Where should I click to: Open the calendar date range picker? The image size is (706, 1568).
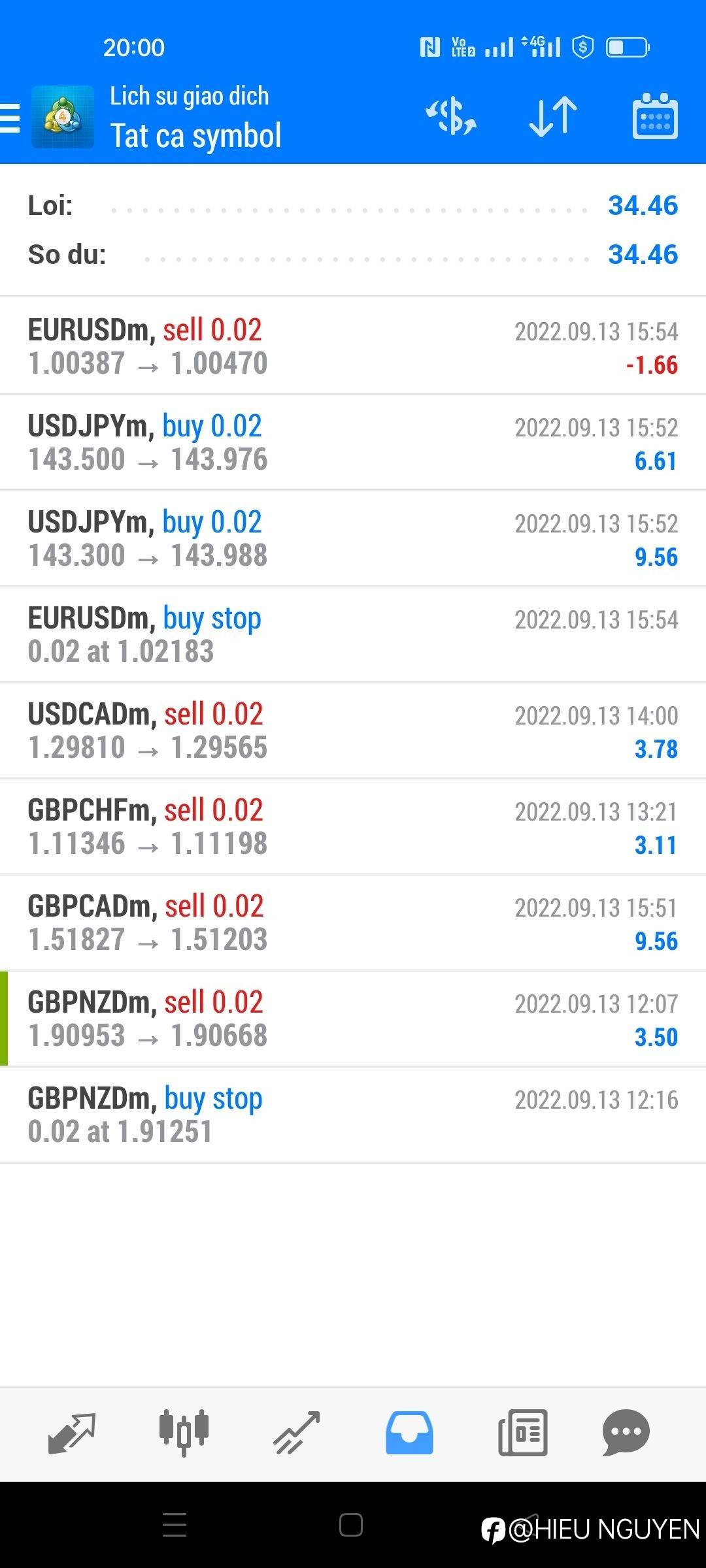click(654, 118)
